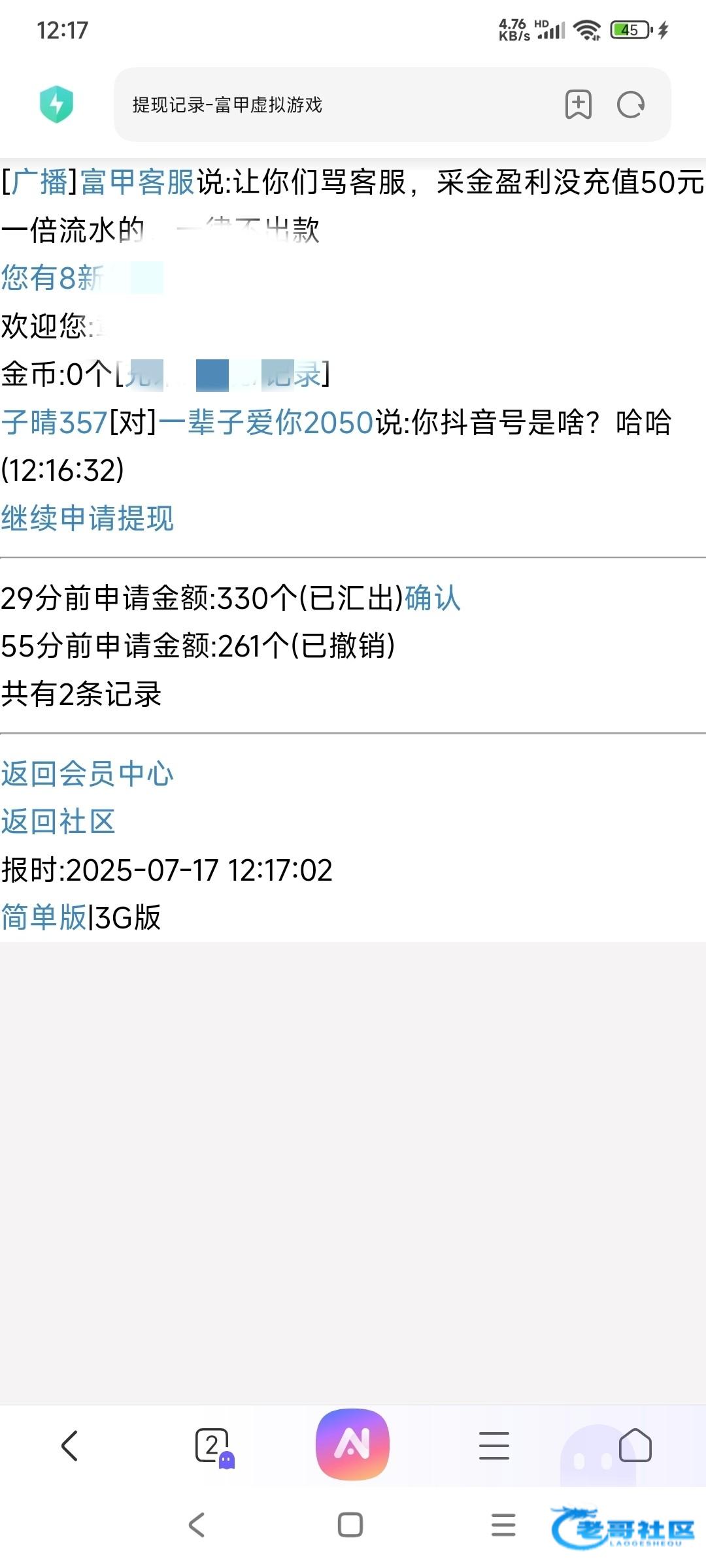This screenshot has height=1568, width=706.
Task: Go back via 返回会员中心 link
Action: pos(87,774)
